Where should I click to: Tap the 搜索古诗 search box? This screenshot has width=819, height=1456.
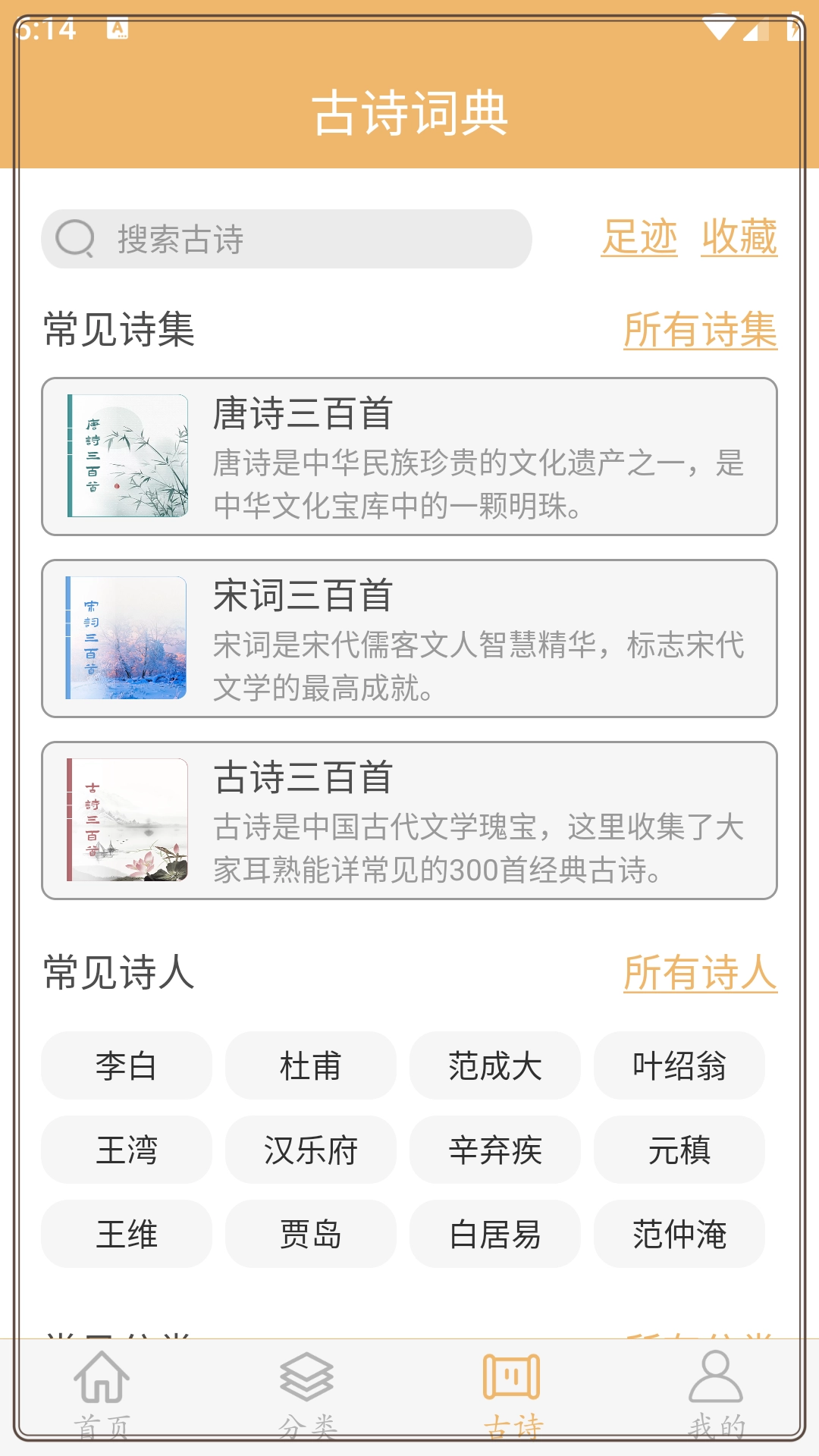point(287,239)
